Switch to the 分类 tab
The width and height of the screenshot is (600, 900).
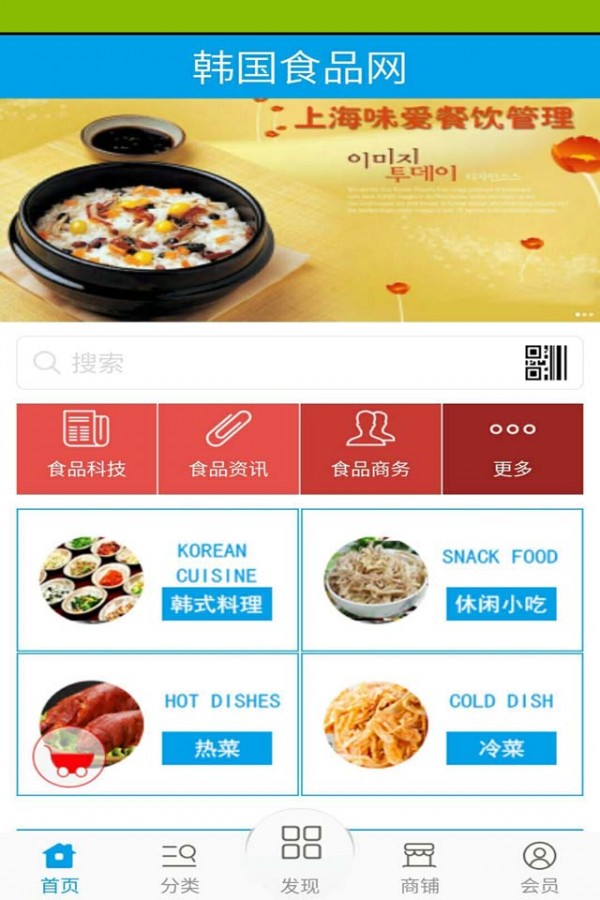click(180, 867)
